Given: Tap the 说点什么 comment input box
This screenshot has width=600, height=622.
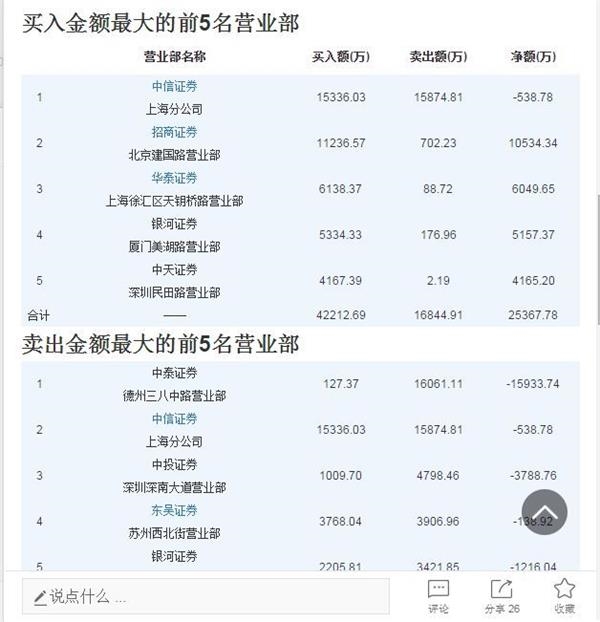Looking at the screenshot, I should point(205,596).
